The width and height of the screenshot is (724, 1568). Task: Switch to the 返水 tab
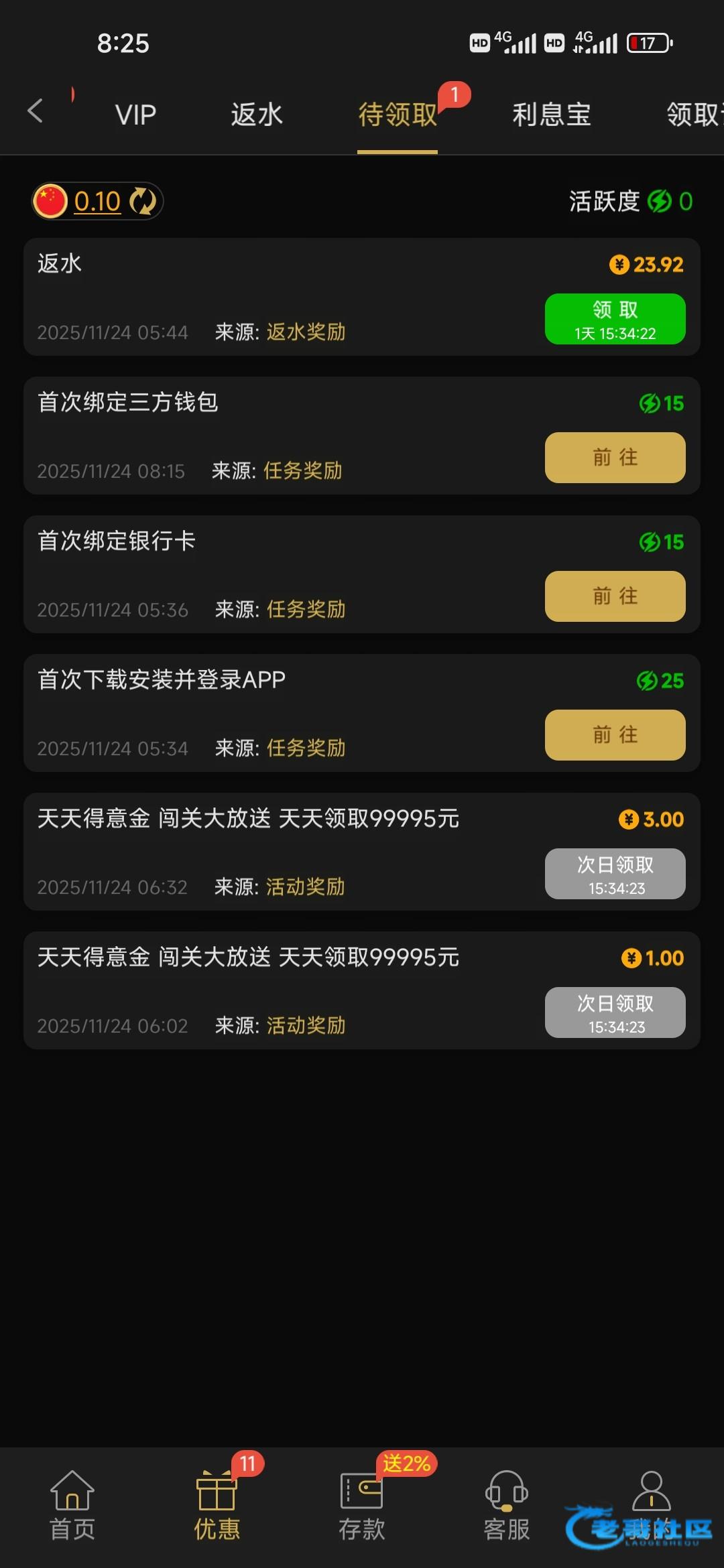point(257,115)
